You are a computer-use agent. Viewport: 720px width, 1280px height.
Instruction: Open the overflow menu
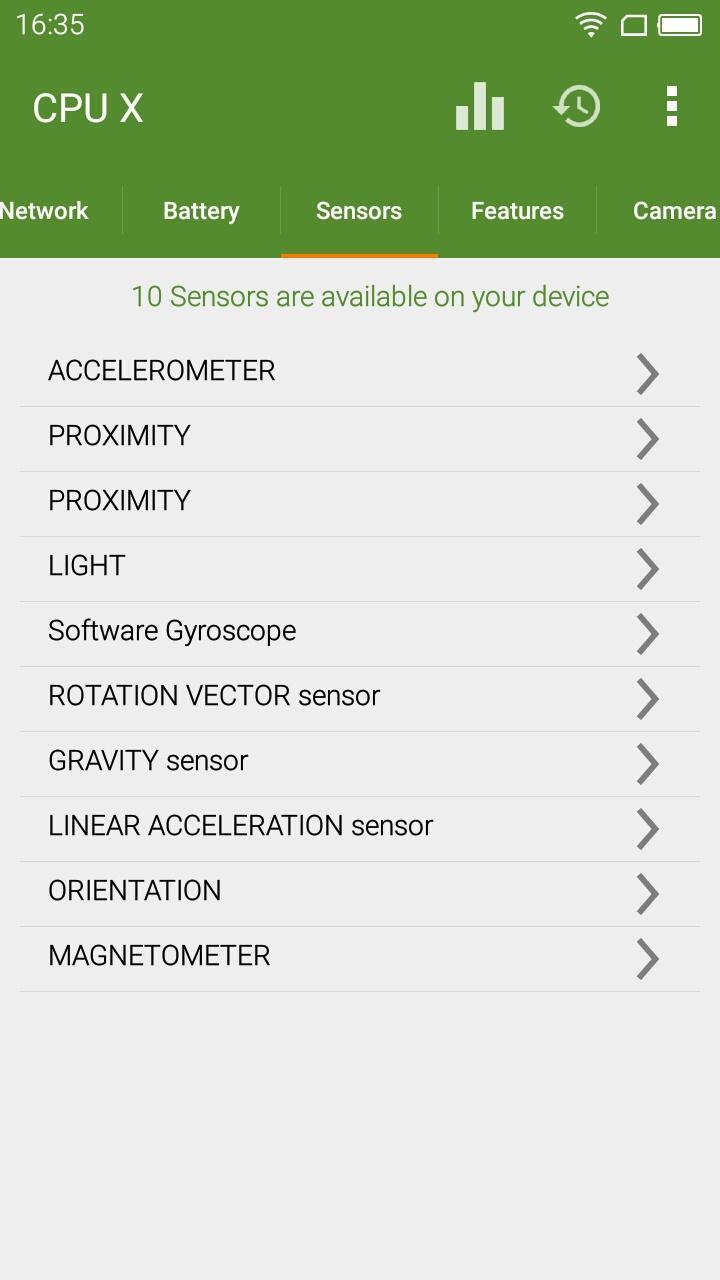[672, 107]
